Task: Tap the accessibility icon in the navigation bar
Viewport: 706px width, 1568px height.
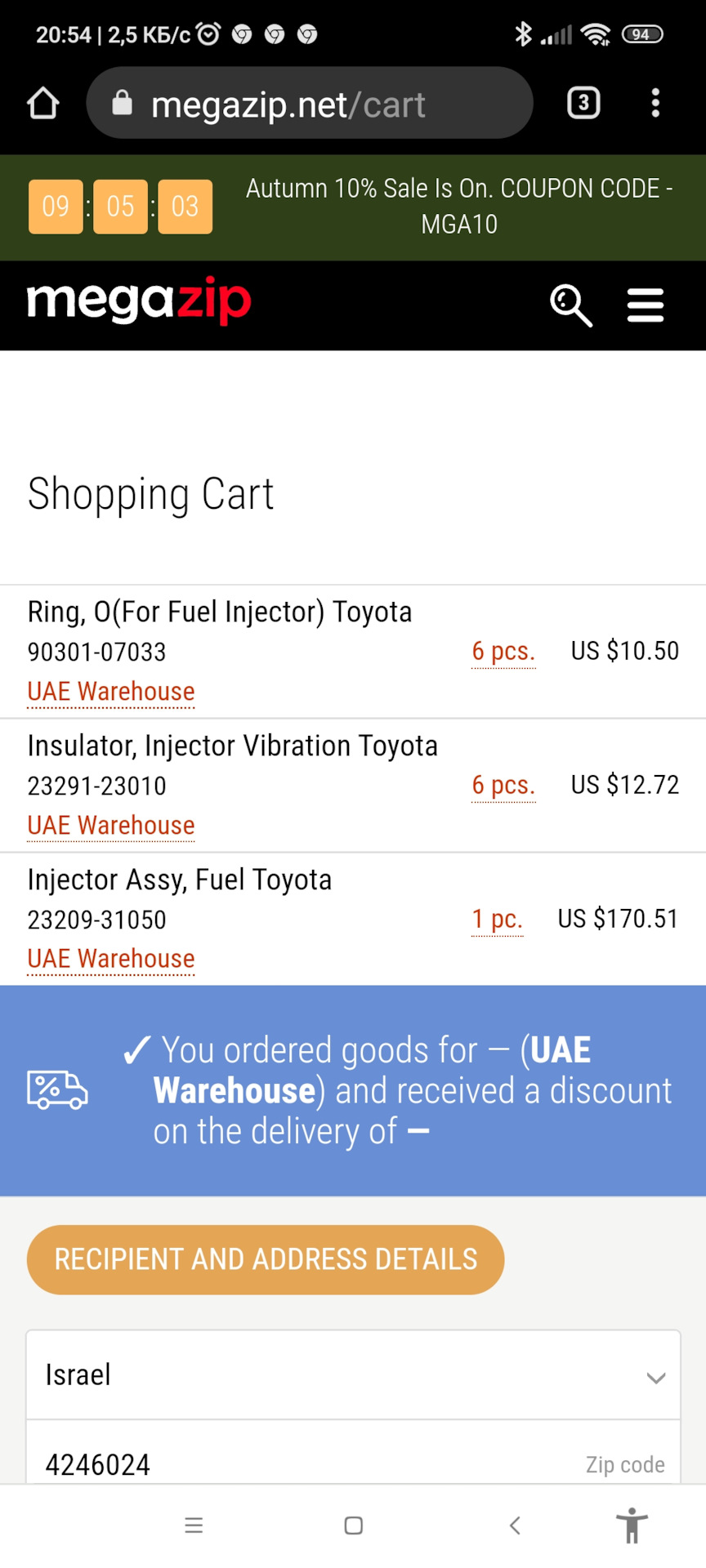Action: click(x=632, y=1524)
